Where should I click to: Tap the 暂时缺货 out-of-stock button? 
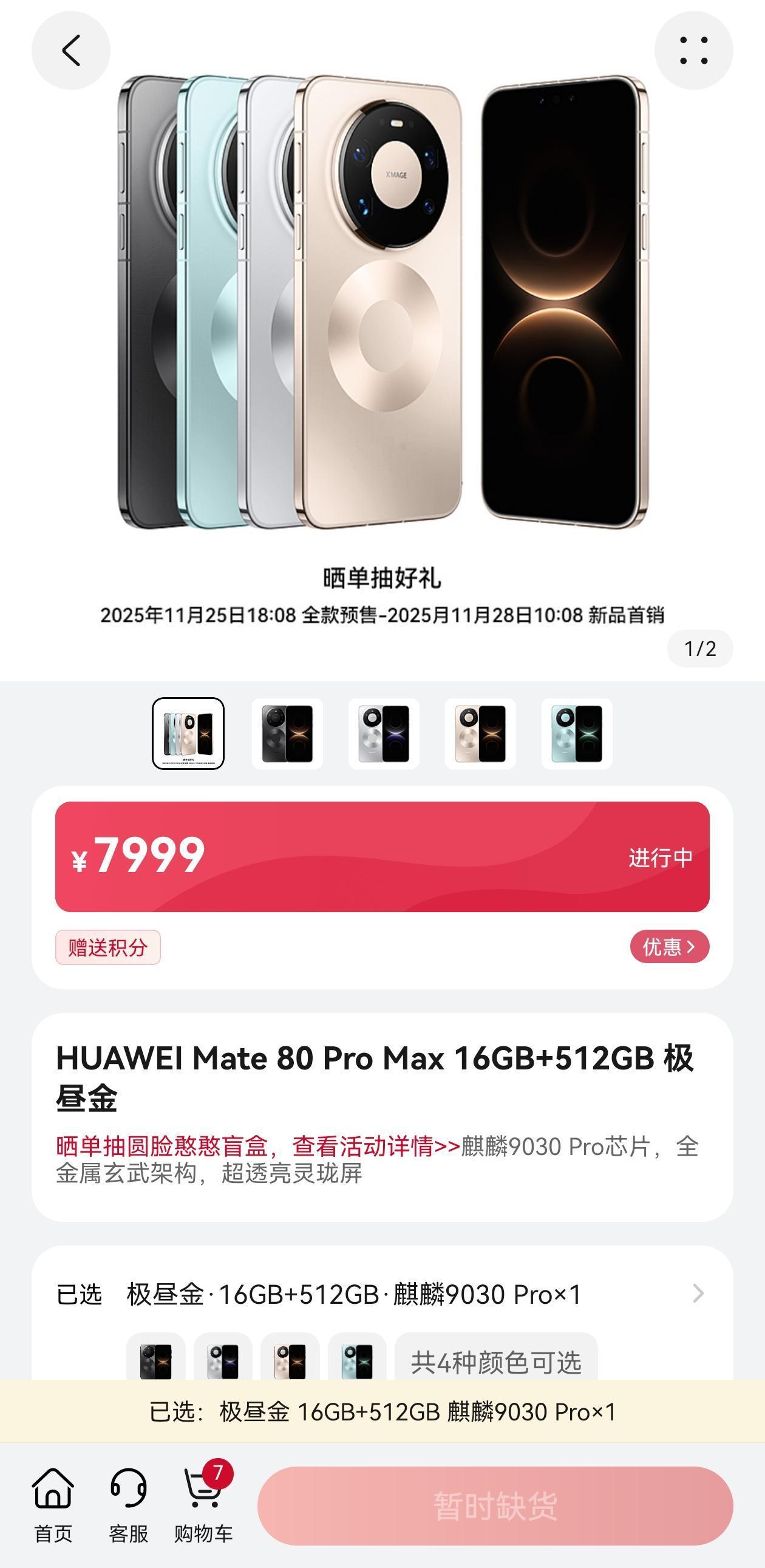click(x=495, y=1505)
